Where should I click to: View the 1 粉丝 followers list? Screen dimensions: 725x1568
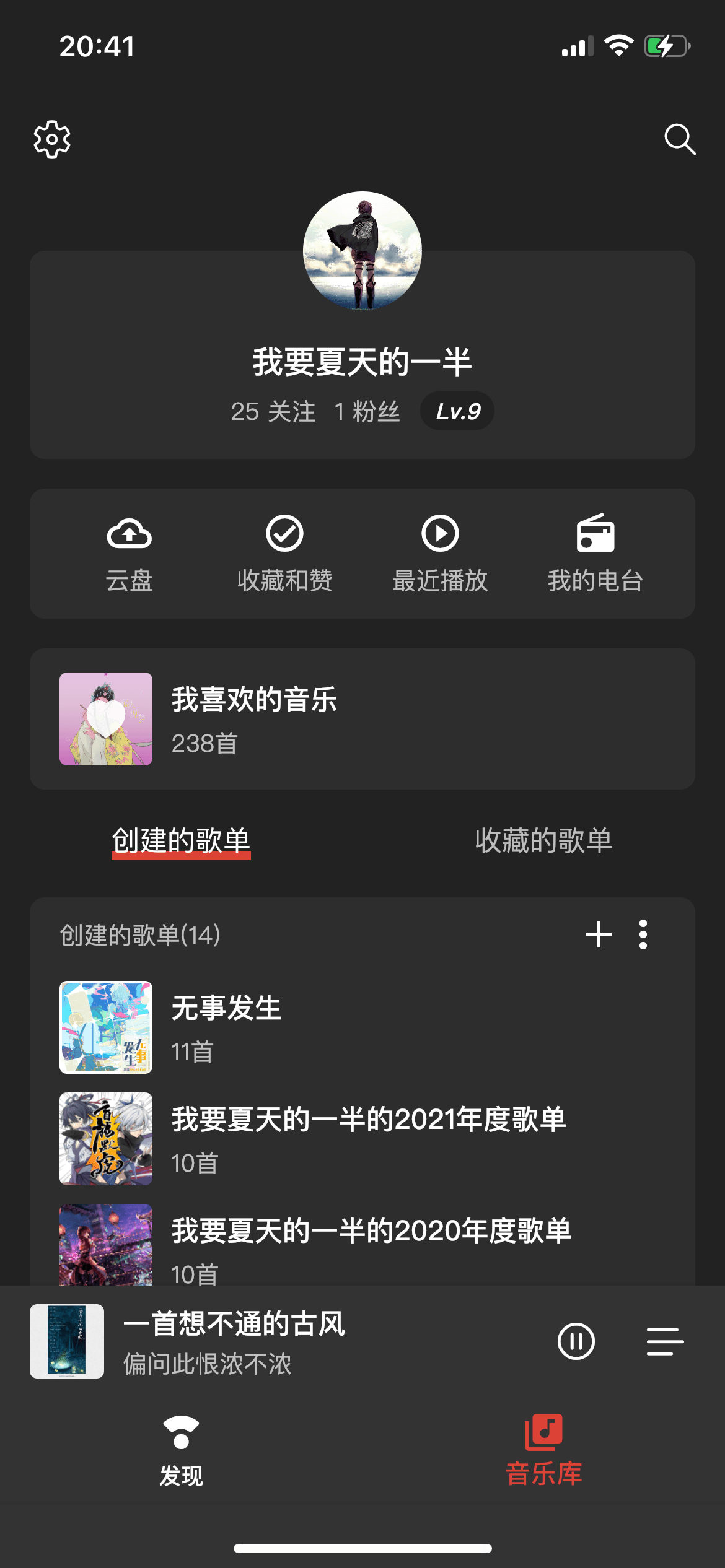(367, 411)
